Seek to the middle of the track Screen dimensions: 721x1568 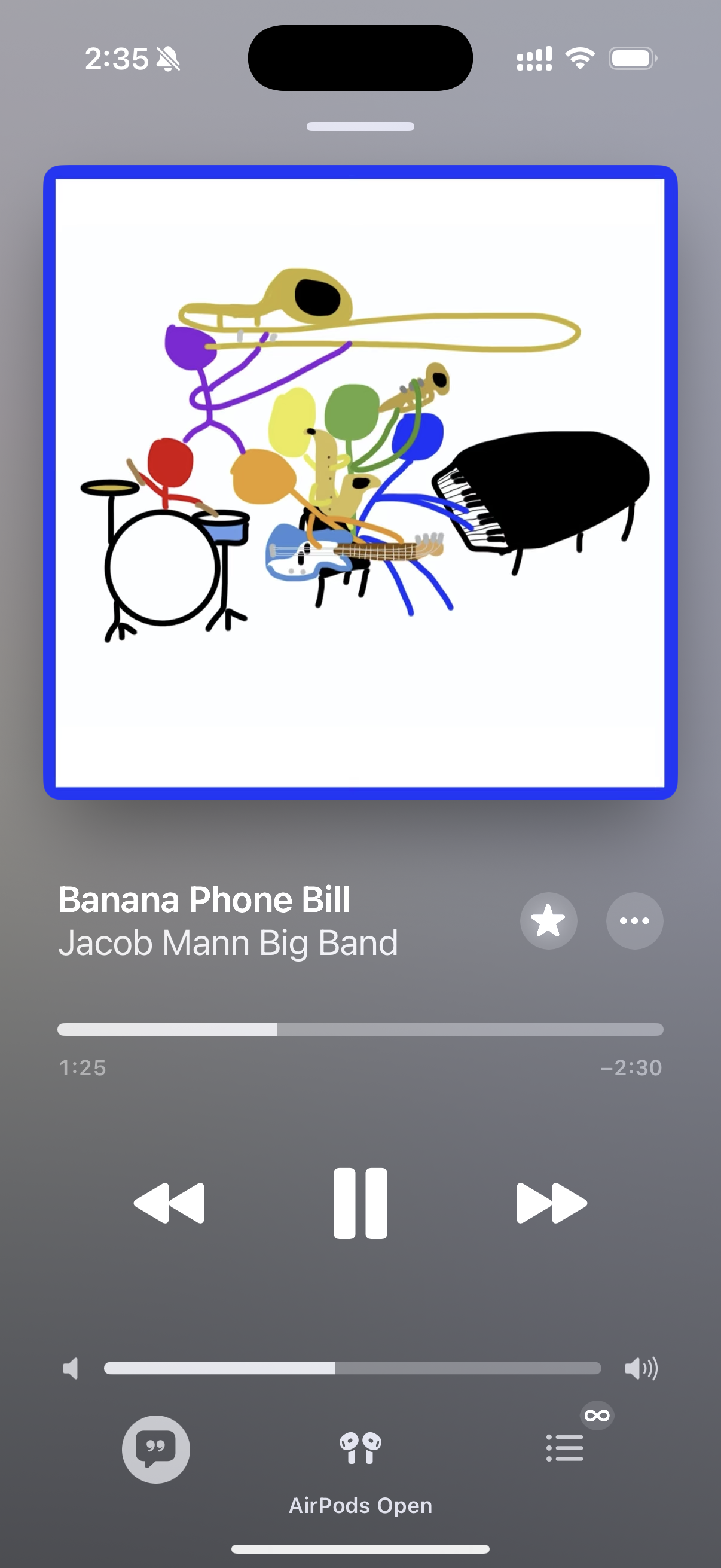360,1029
